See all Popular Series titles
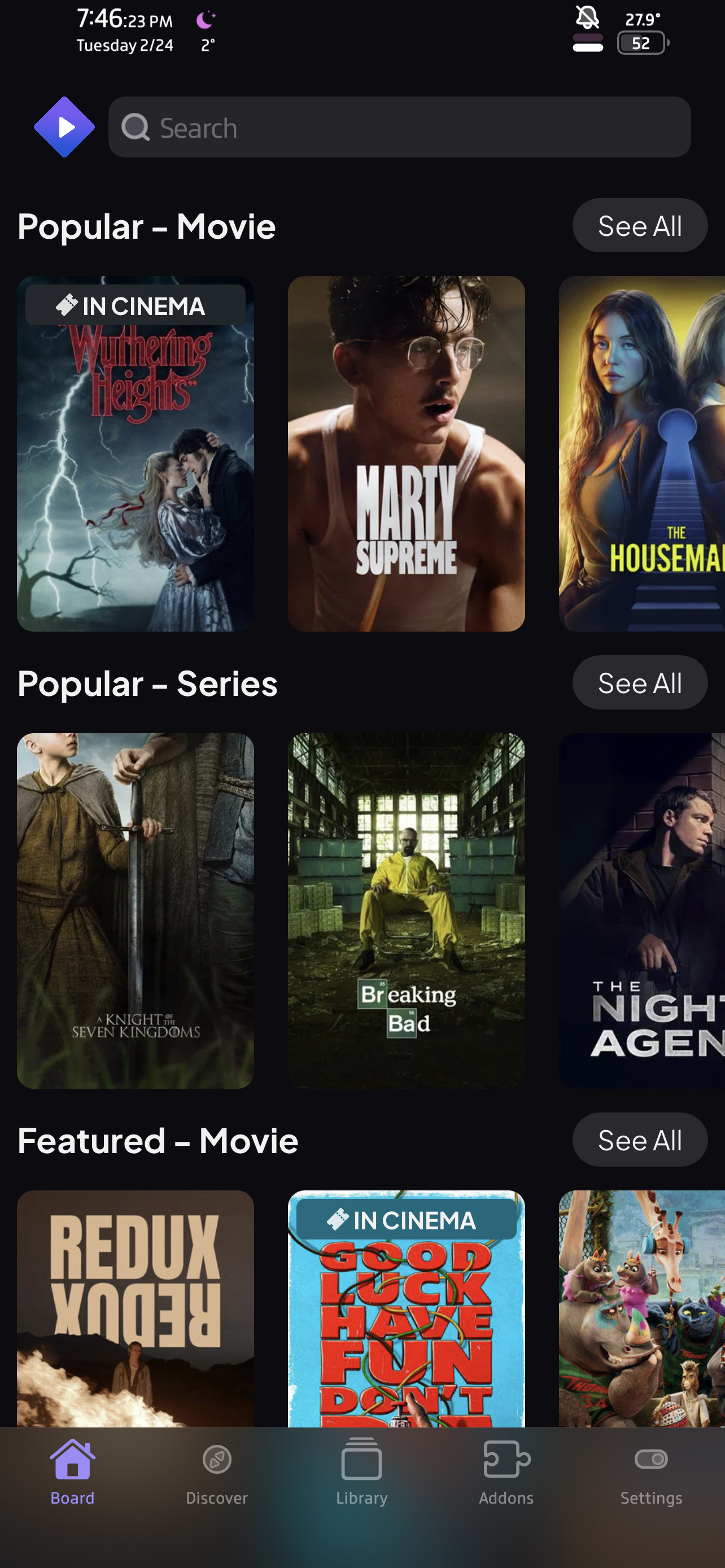The height and width of the screenshot is (1568, 725). (x=639, y=682)
